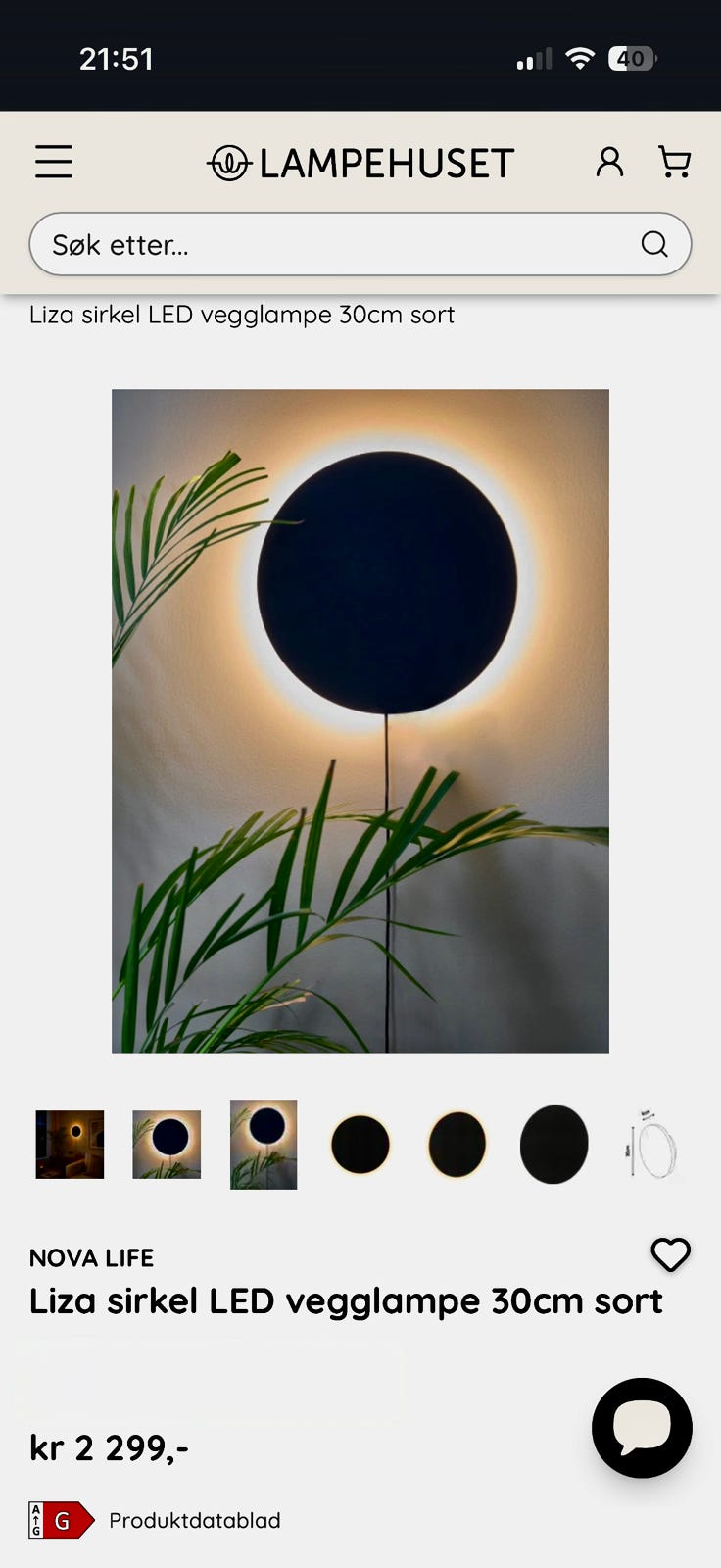The image size is (721, 1568).
Task: Open the chat bubble button
Action: (x=642, y=1428)
